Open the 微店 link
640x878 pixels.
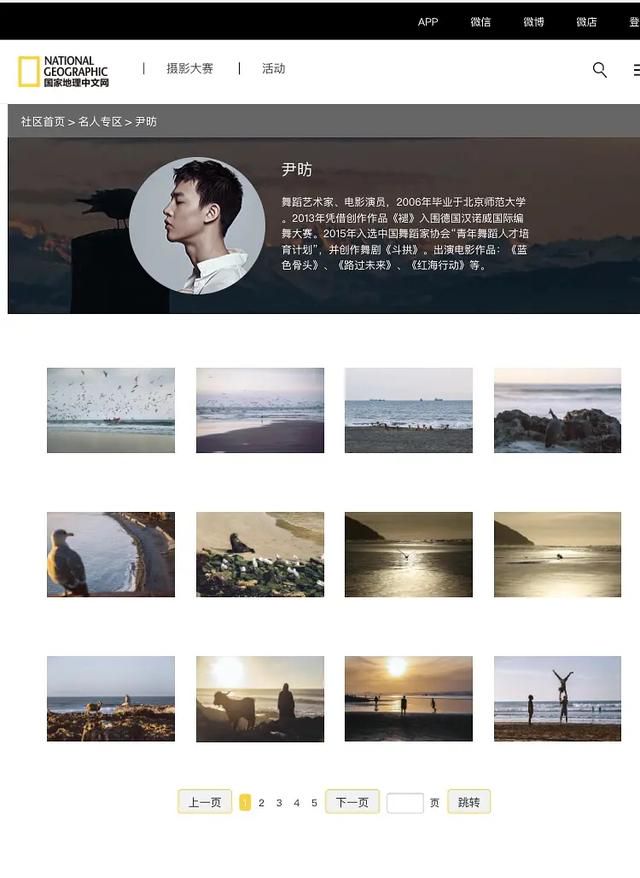coord(587,22)
